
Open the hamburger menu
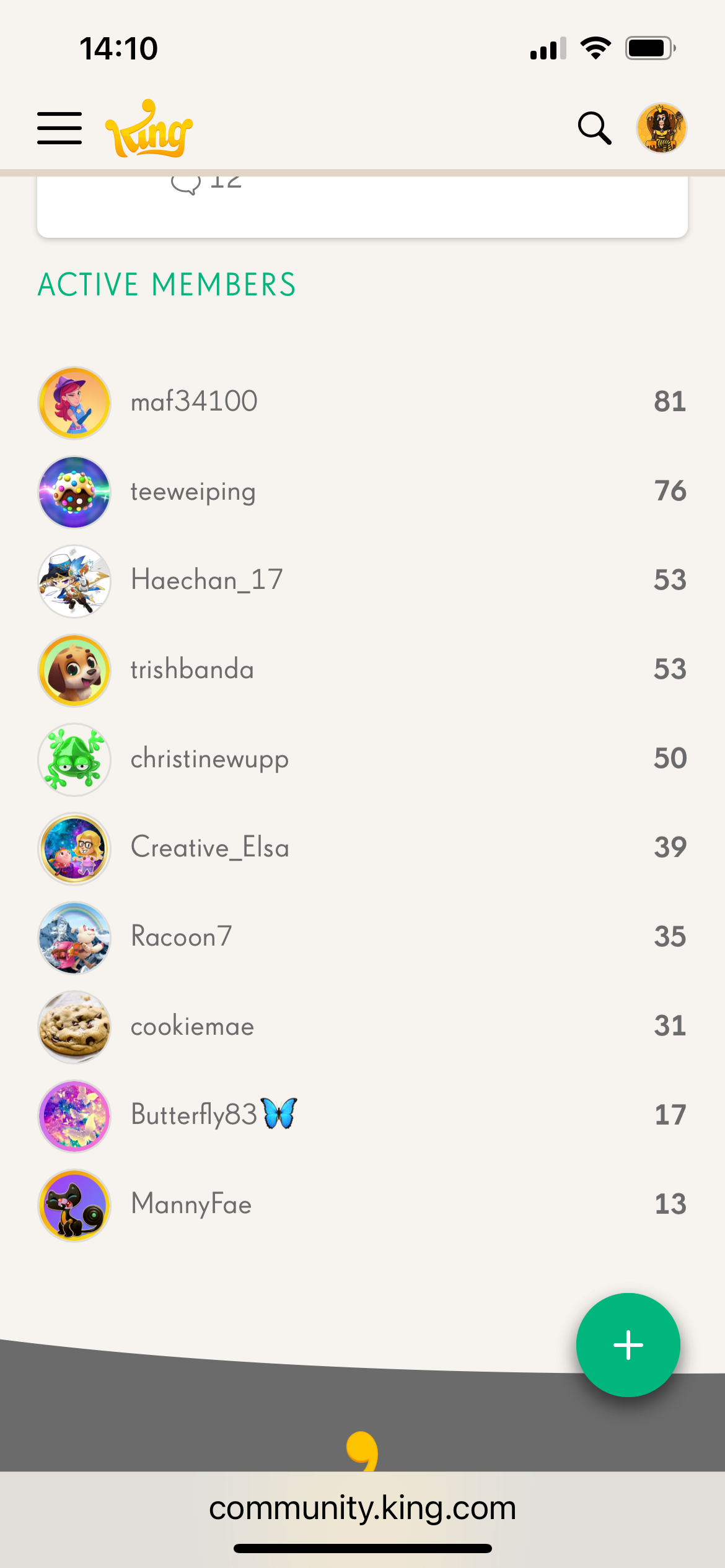click(x=59, y=128)
